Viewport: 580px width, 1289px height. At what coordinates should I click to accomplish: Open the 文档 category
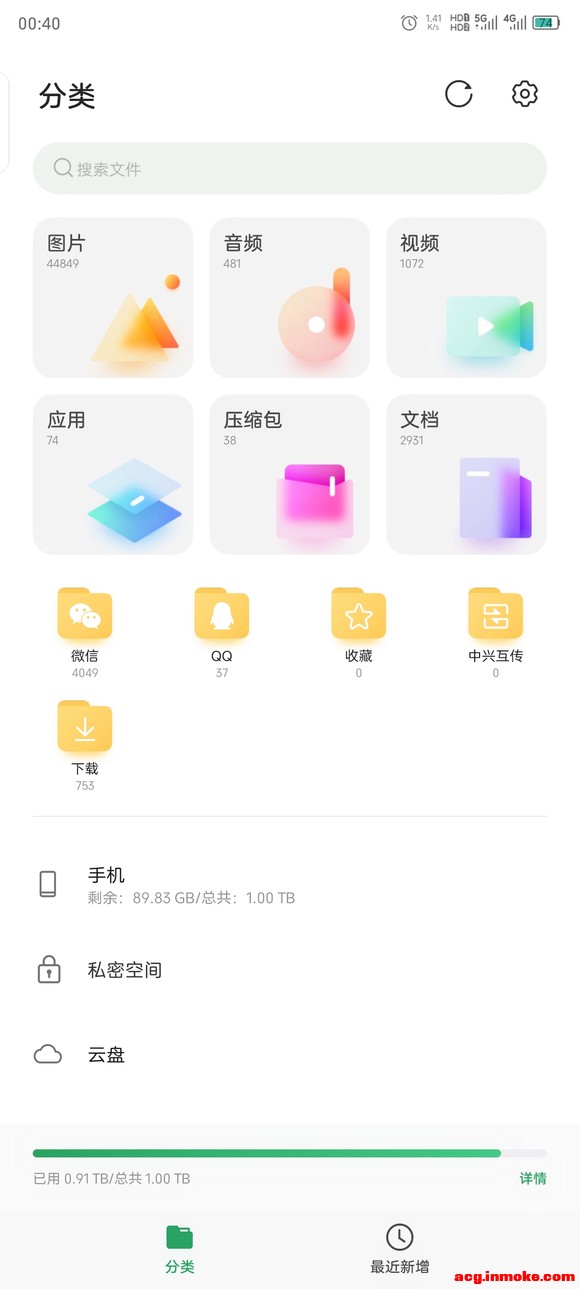(466, 474)
